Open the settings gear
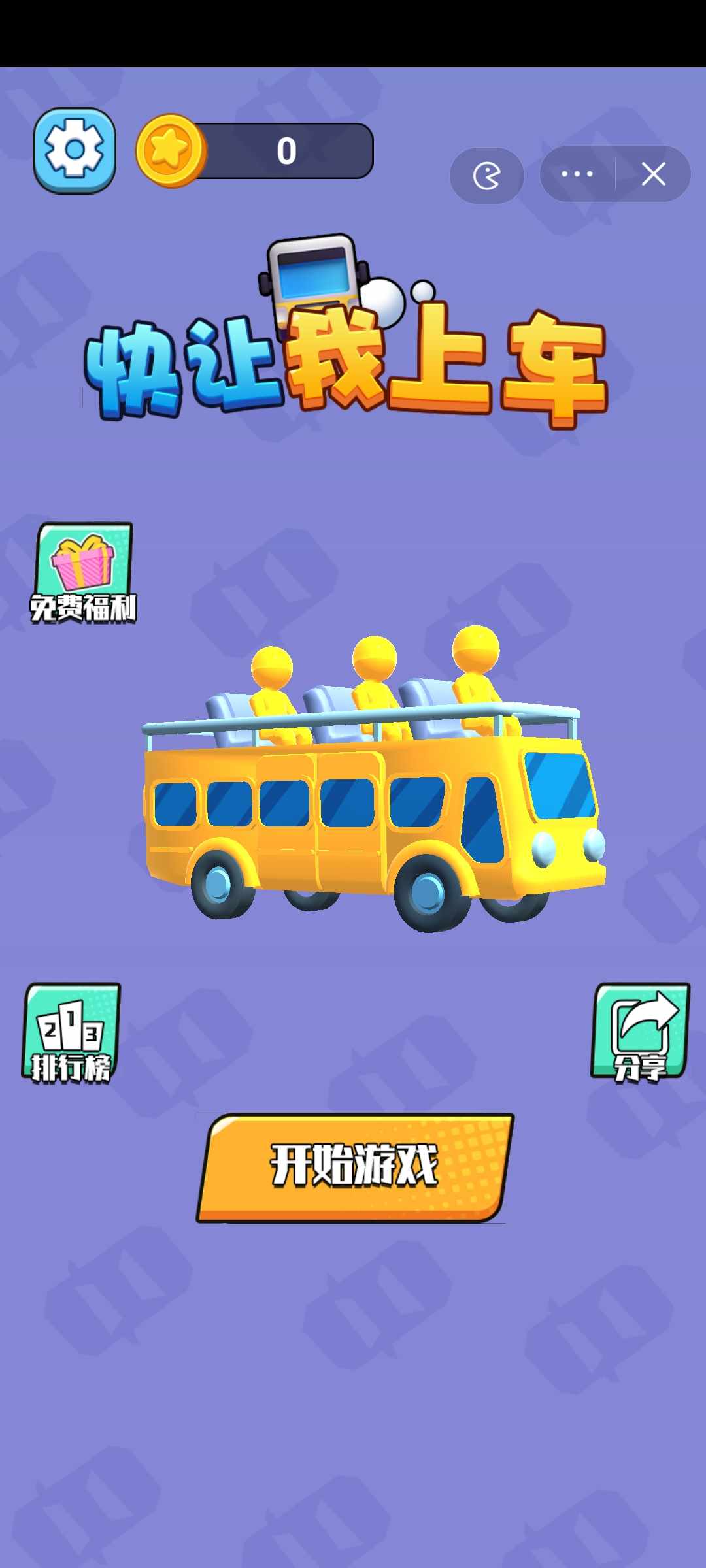Screen dimensions: 706x1568 tap(75, 150)
